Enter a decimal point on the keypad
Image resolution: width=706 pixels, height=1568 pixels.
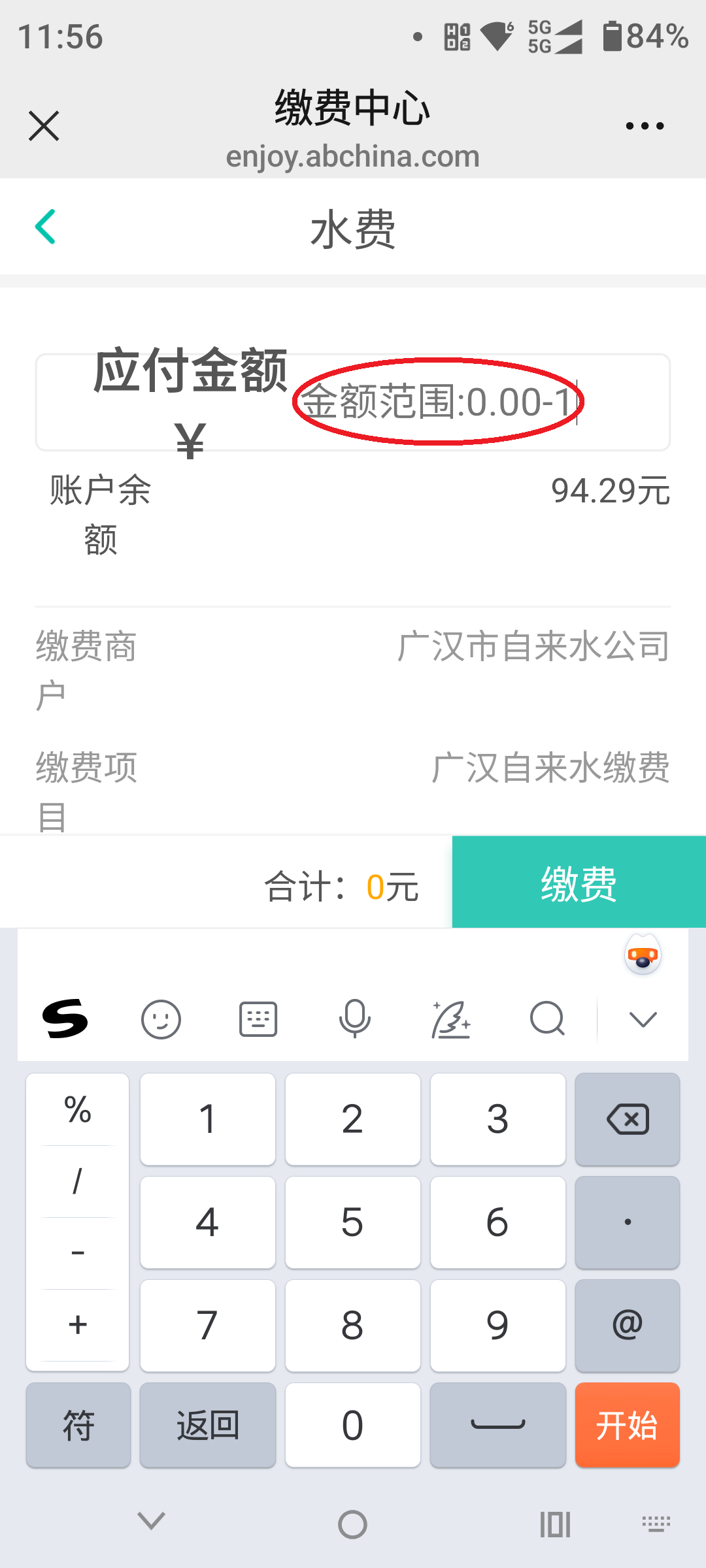coord(627,1222)
